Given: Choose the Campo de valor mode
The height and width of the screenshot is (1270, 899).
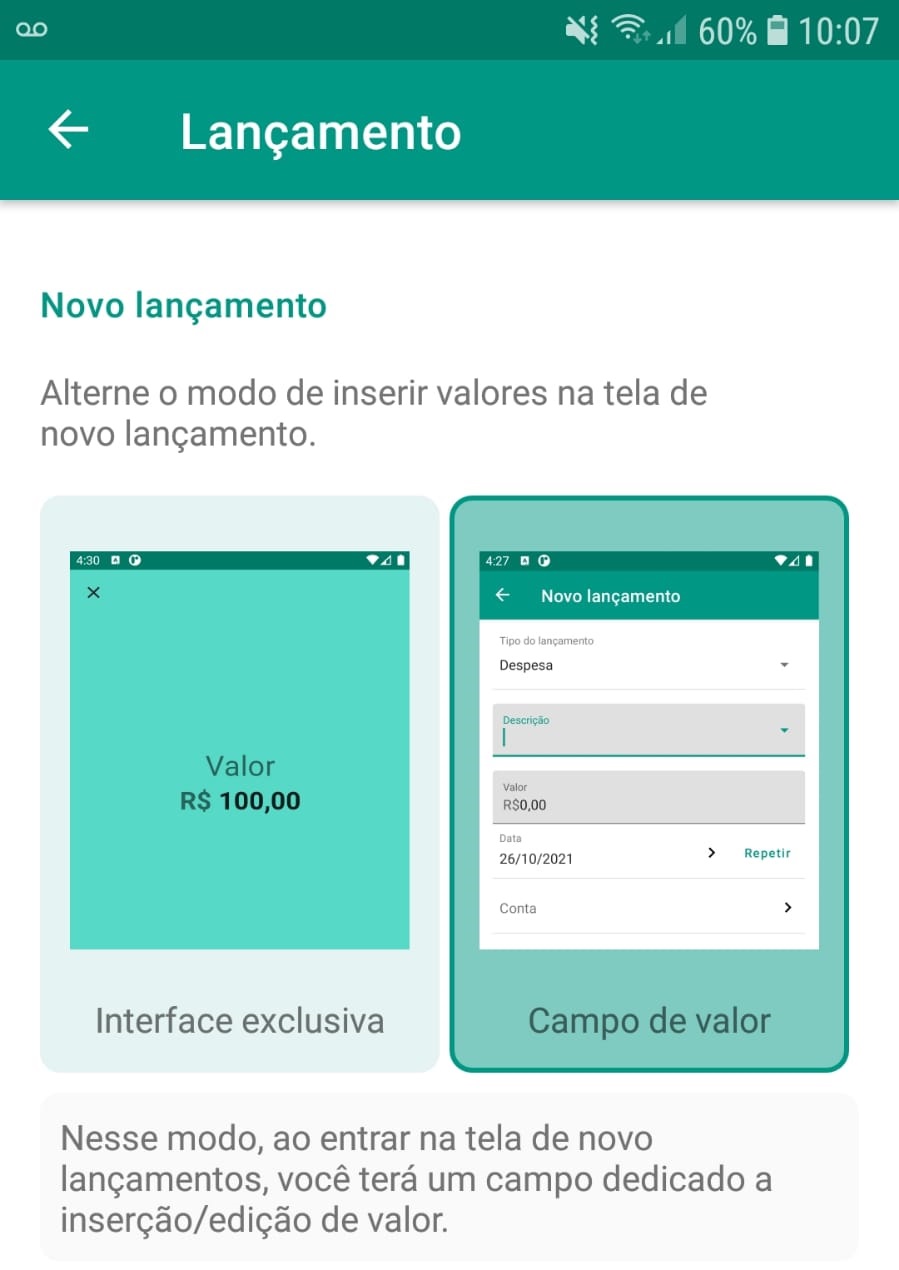Looking at the screenshot, I should [x=649, y=784].
